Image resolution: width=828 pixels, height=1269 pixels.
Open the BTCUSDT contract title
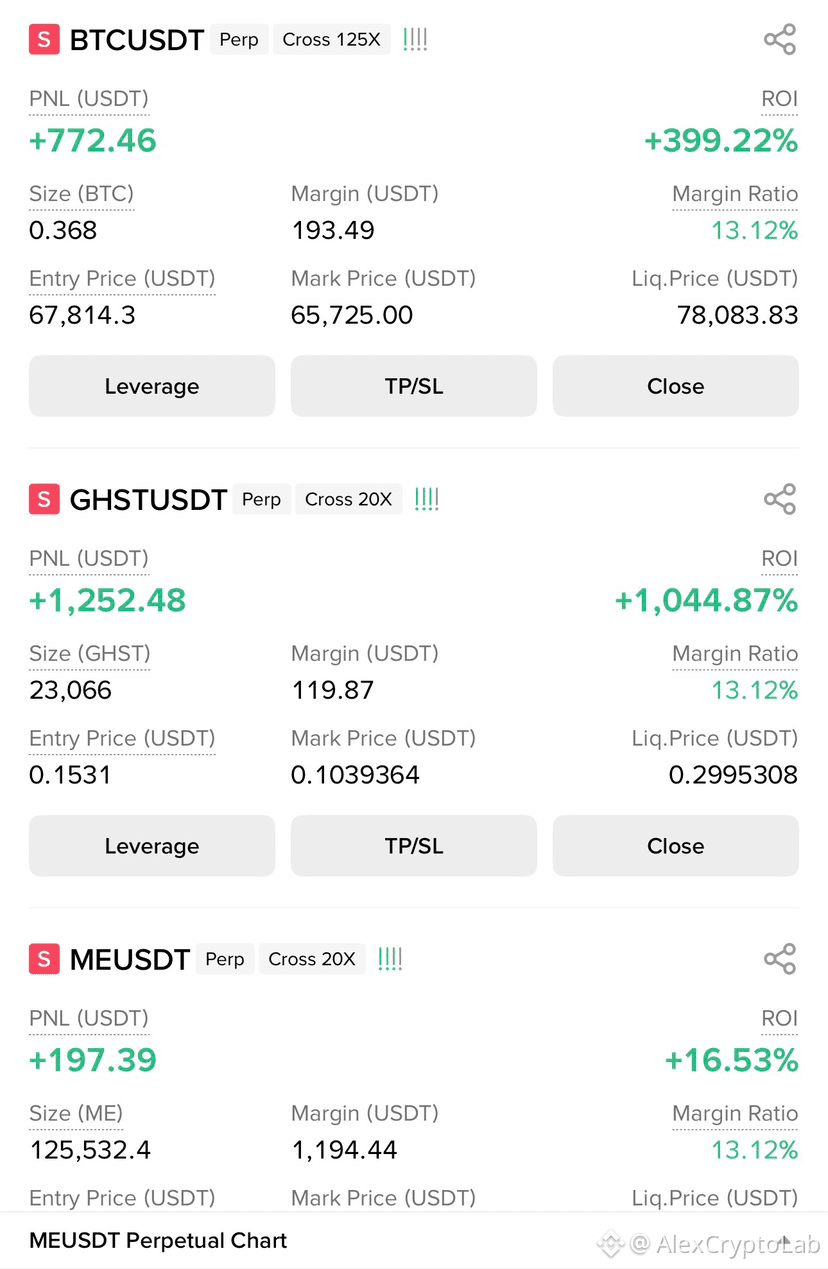(137, 40)
